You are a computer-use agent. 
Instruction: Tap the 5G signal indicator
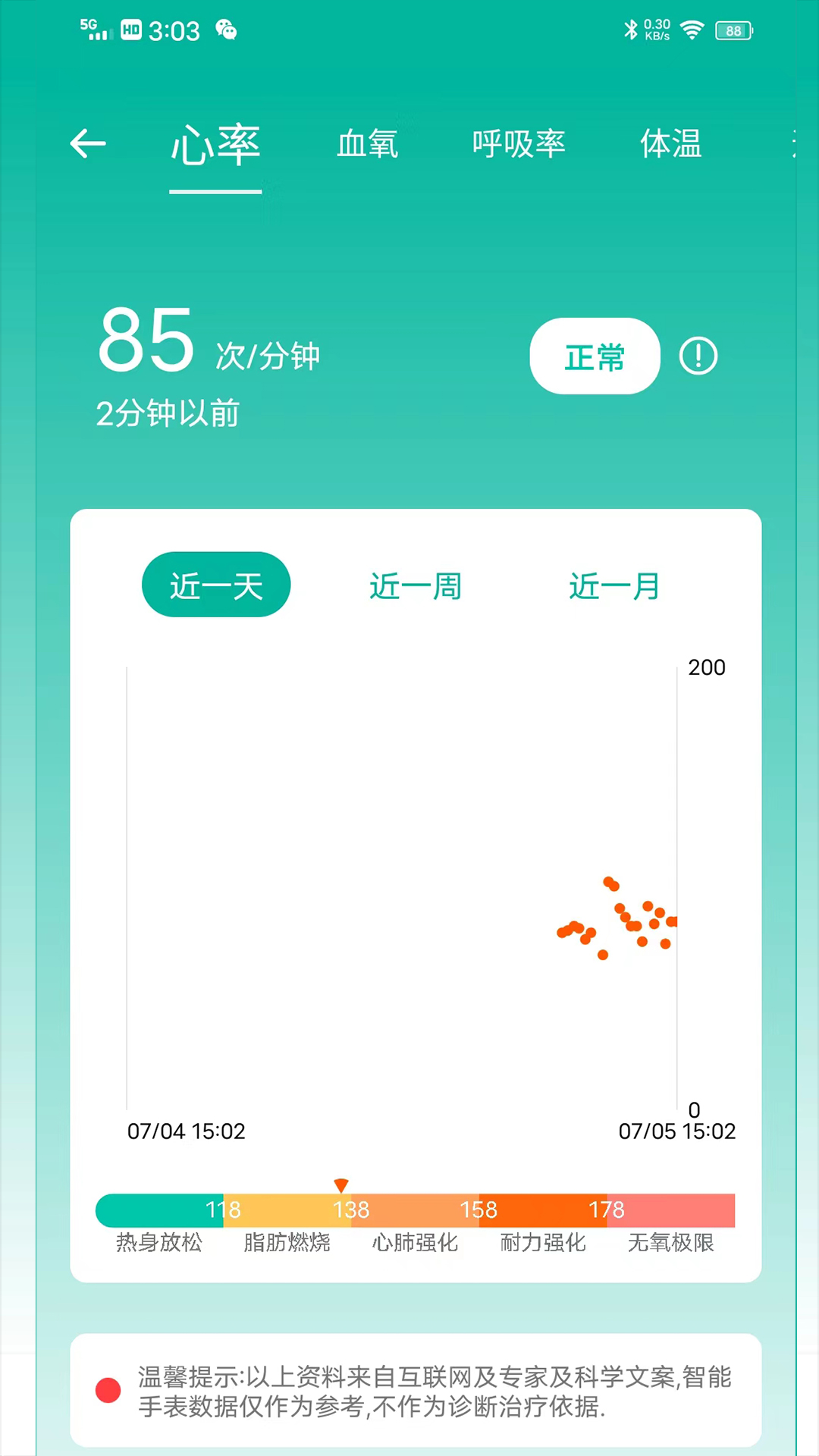pos(91,30)
